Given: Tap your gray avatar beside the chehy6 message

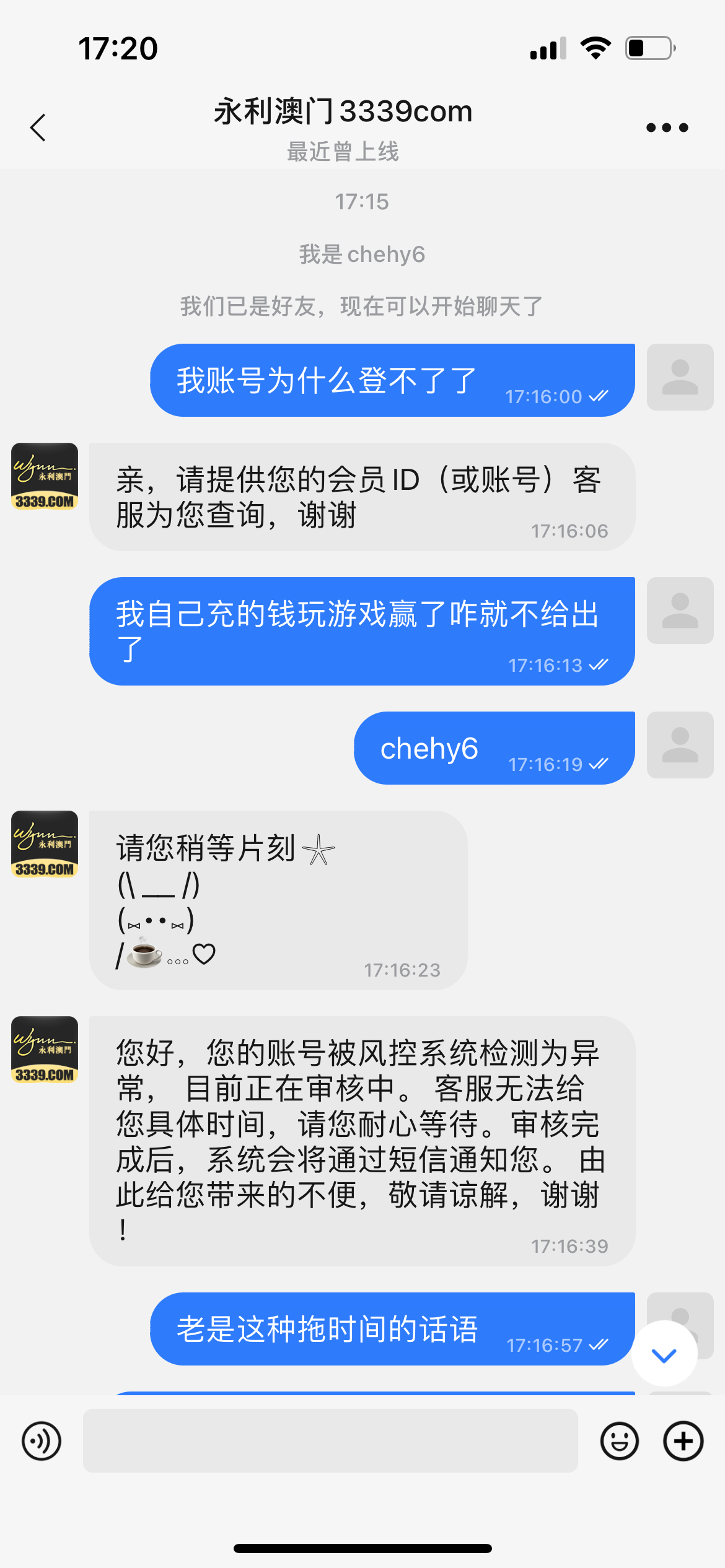Looking at the screenshot, I should [x=680, y=746].
